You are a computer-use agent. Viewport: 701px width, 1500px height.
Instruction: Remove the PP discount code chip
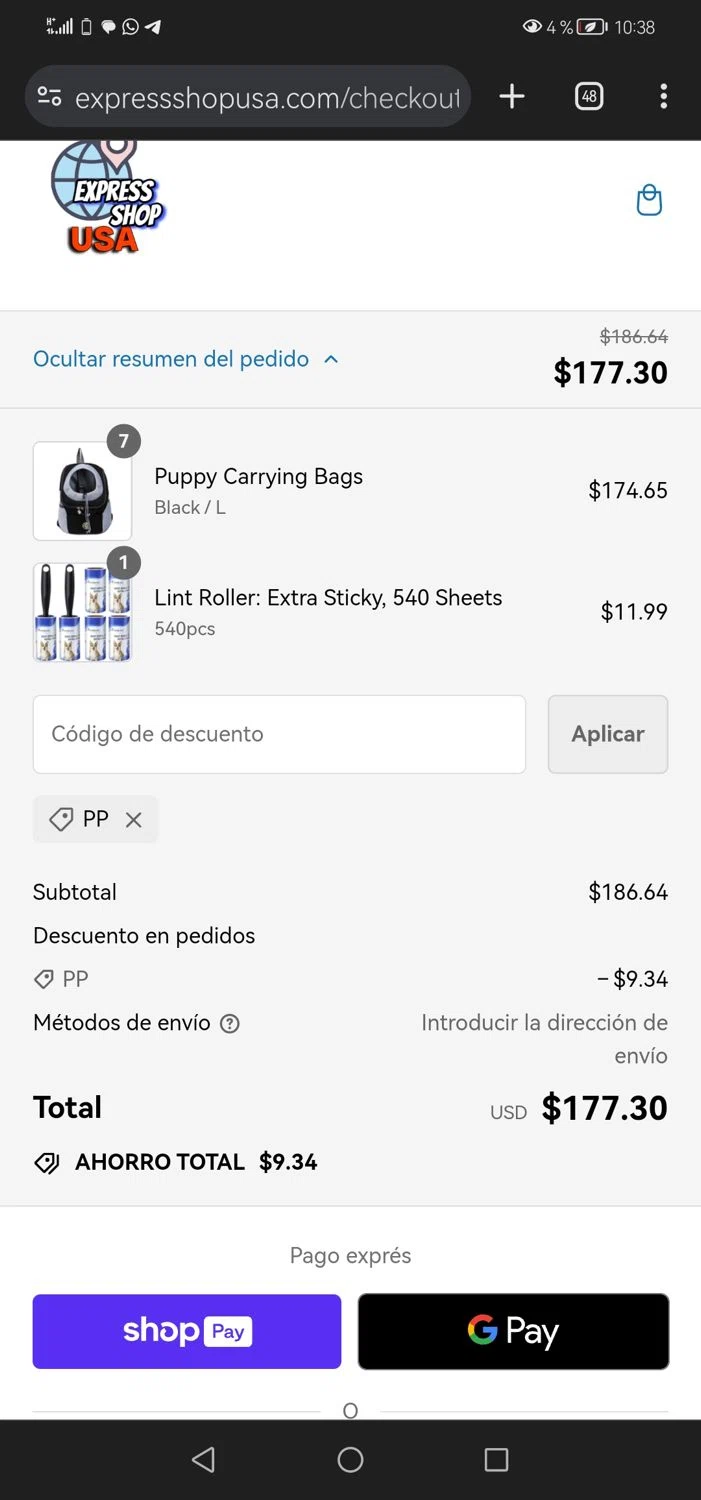[x=134, y=820]
